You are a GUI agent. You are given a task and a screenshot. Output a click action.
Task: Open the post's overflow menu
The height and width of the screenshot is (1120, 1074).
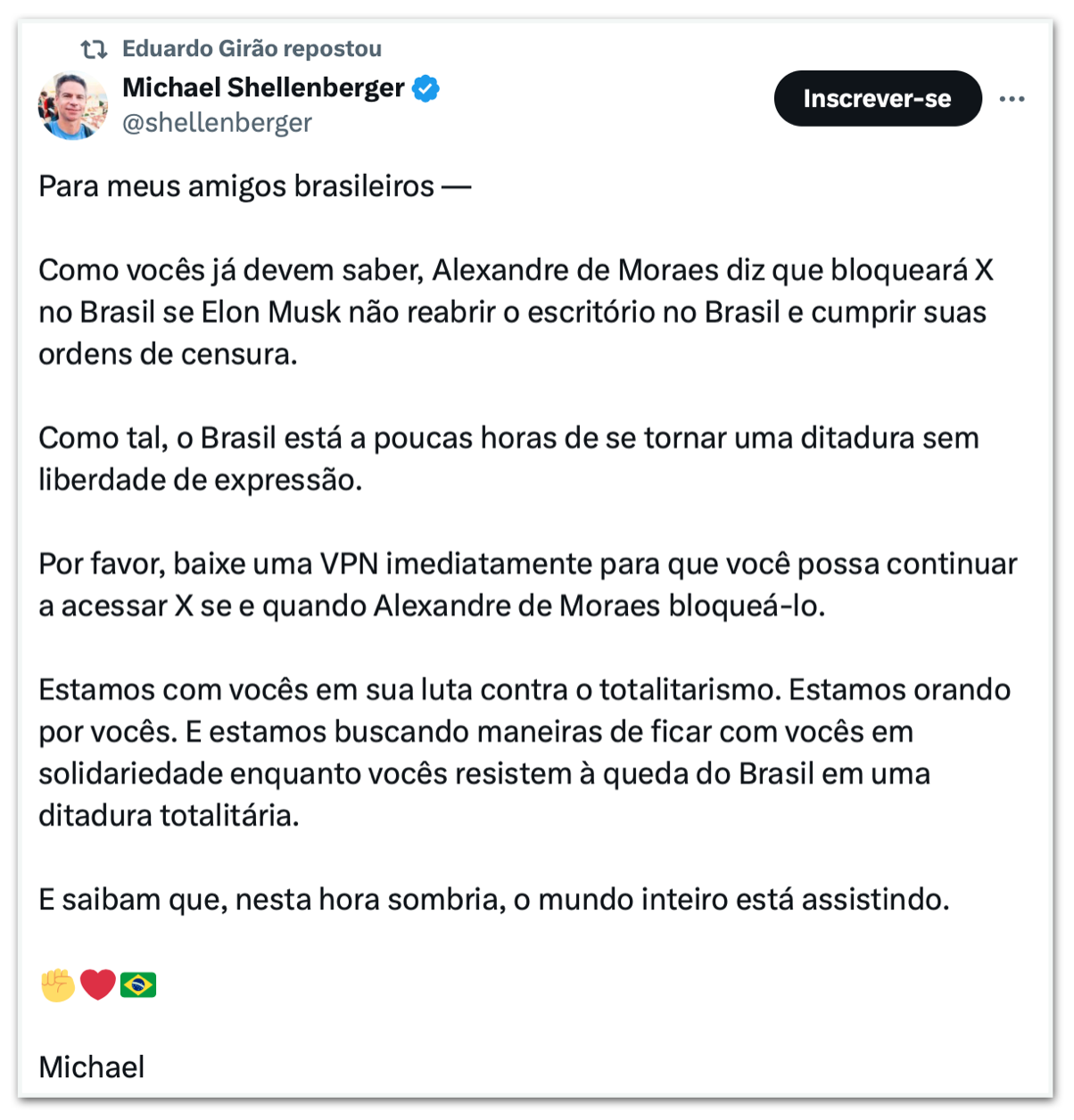[x=1012, y=99]
